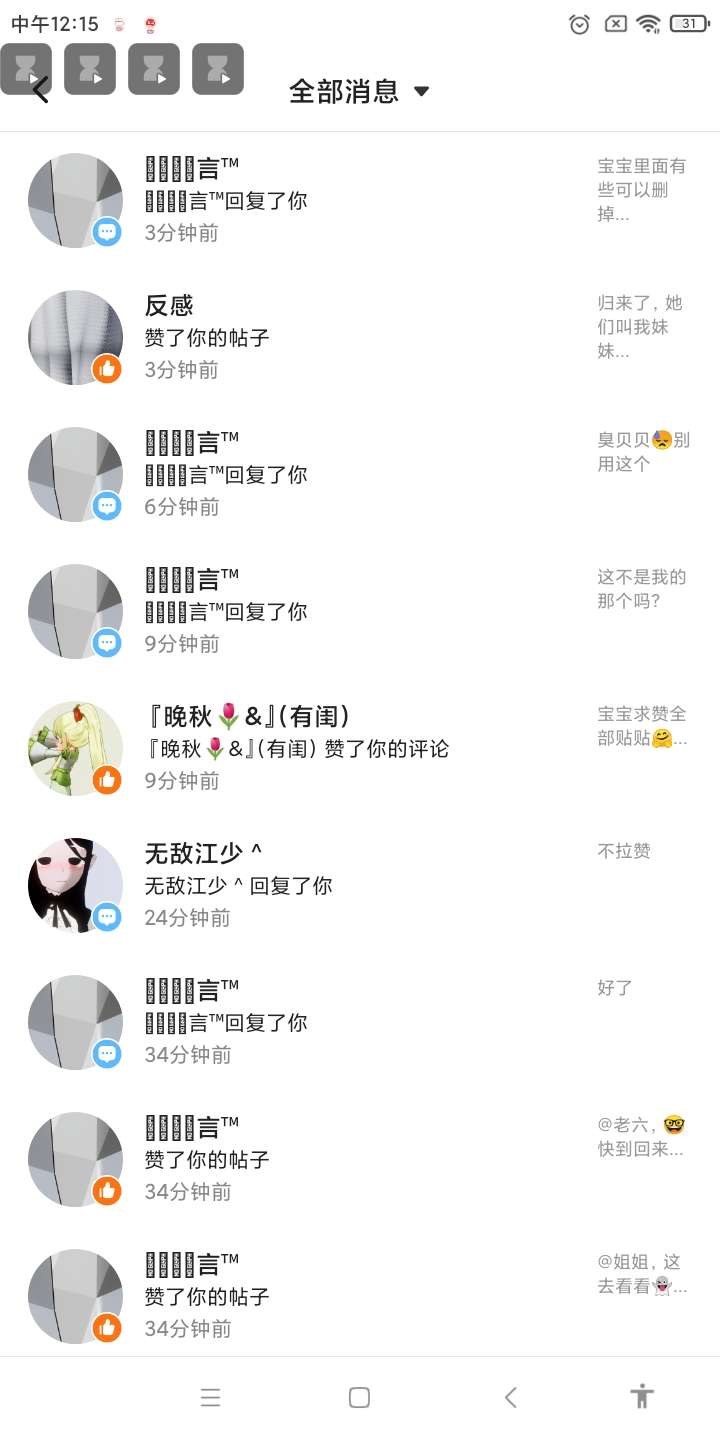Go to the system home screen
This screenshot has height=1440, width=720.
360,1397
